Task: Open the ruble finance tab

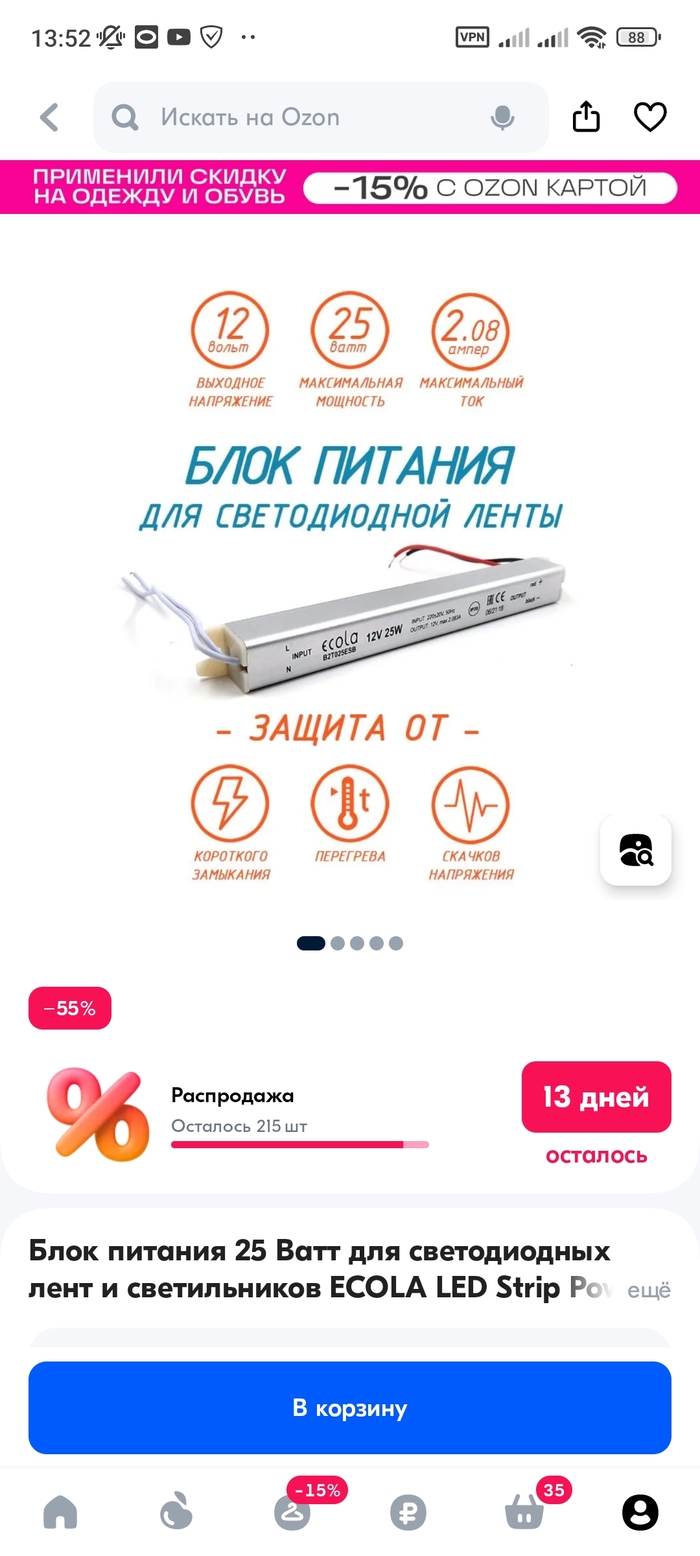Action: point(408,1512)
